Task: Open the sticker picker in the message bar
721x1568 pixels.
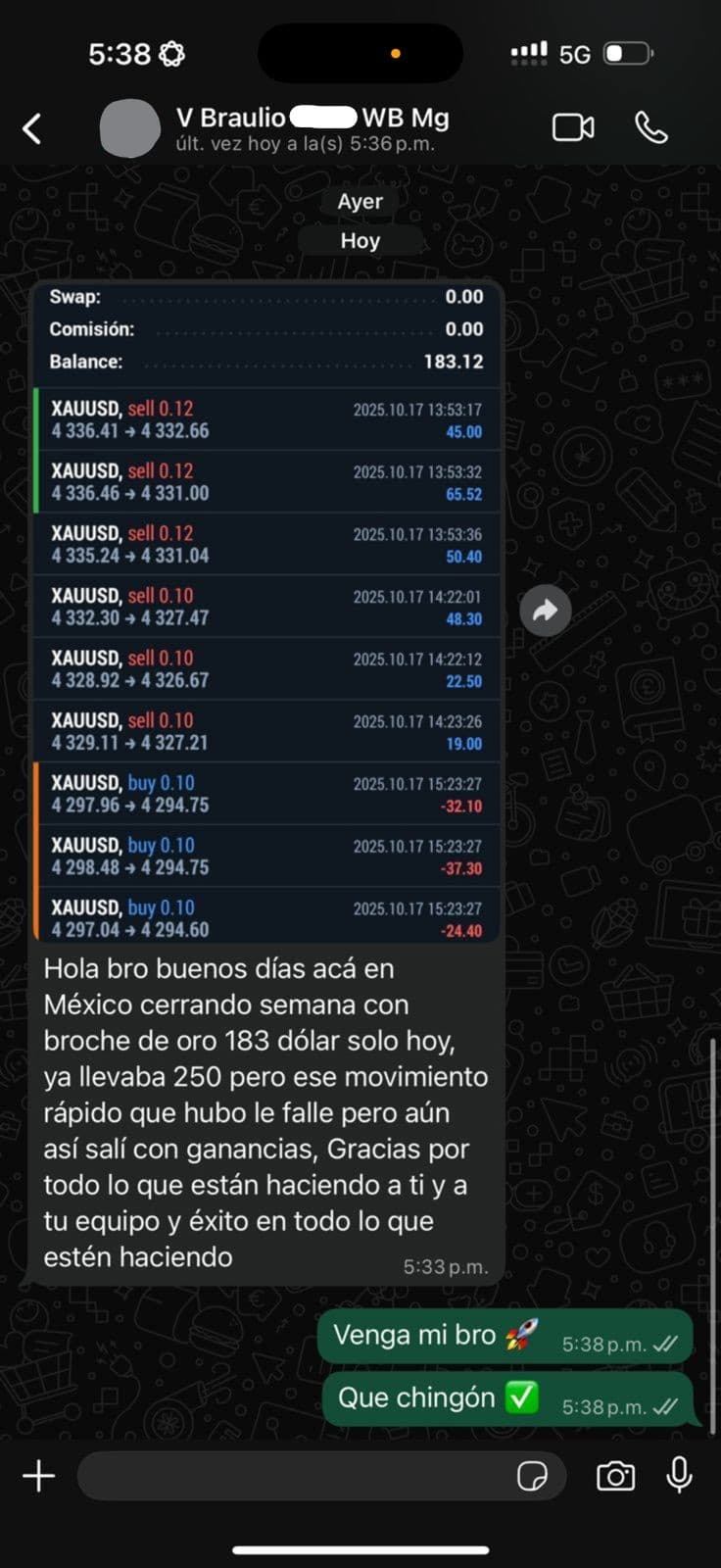Action: pos(535,1477)
